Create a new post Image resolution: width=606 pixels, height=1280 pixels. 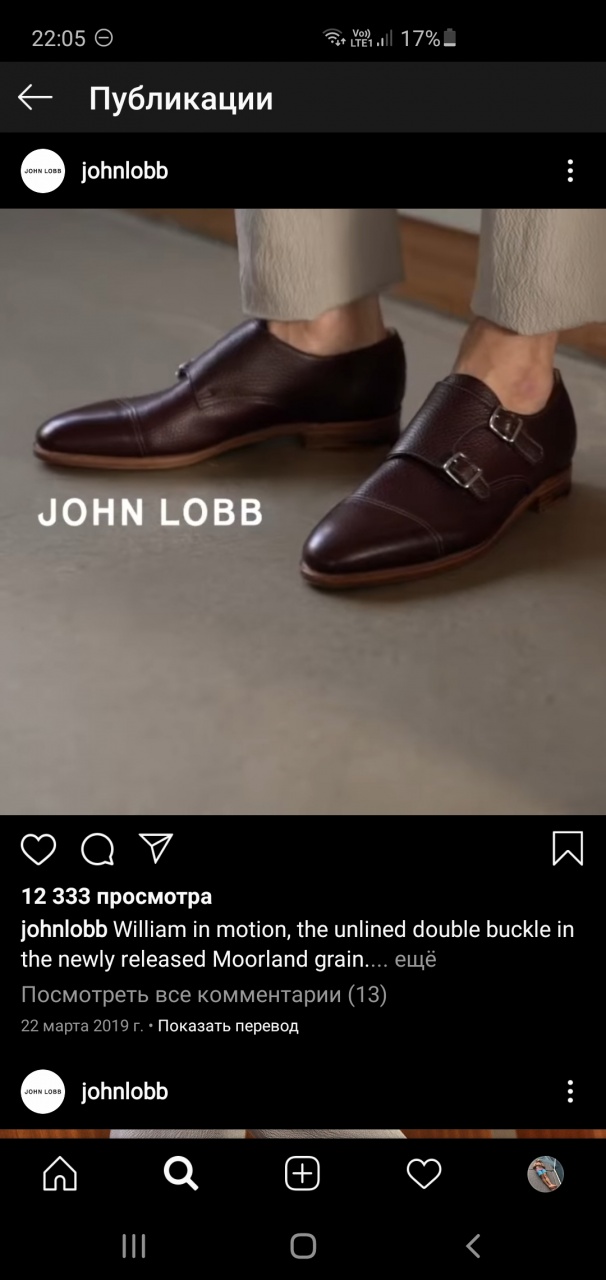(302, 1174)
